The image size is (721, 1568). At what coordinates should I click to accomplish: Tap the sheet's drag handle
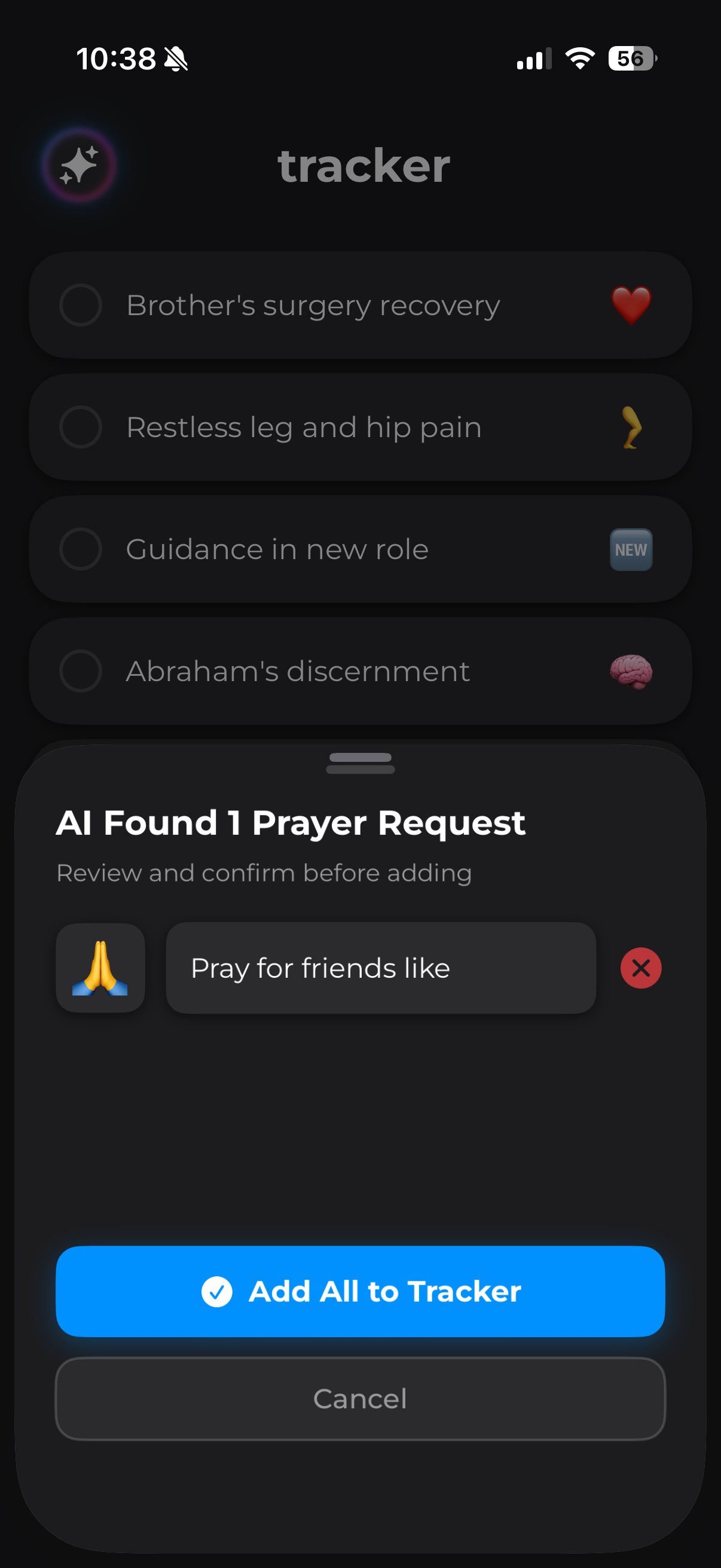pos(360,762)
